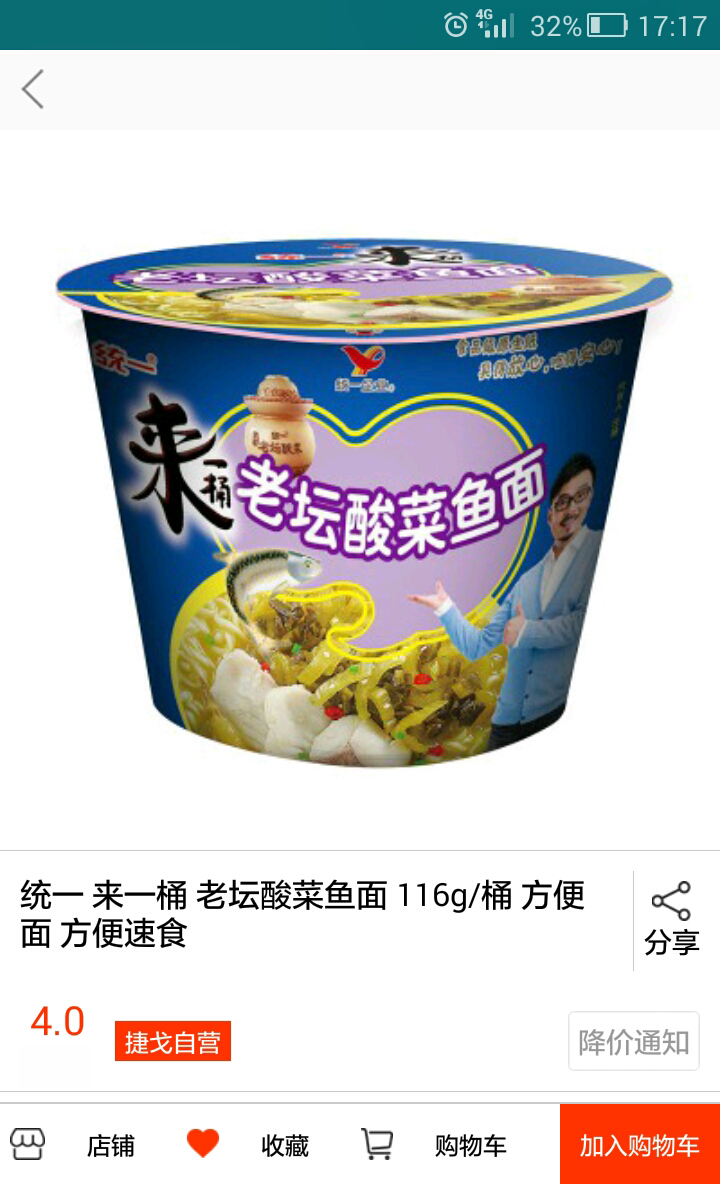Go back using the top-left arrow
This screenshot has width=720, height=1184.
pyautogui.click(x=33, y=89)
